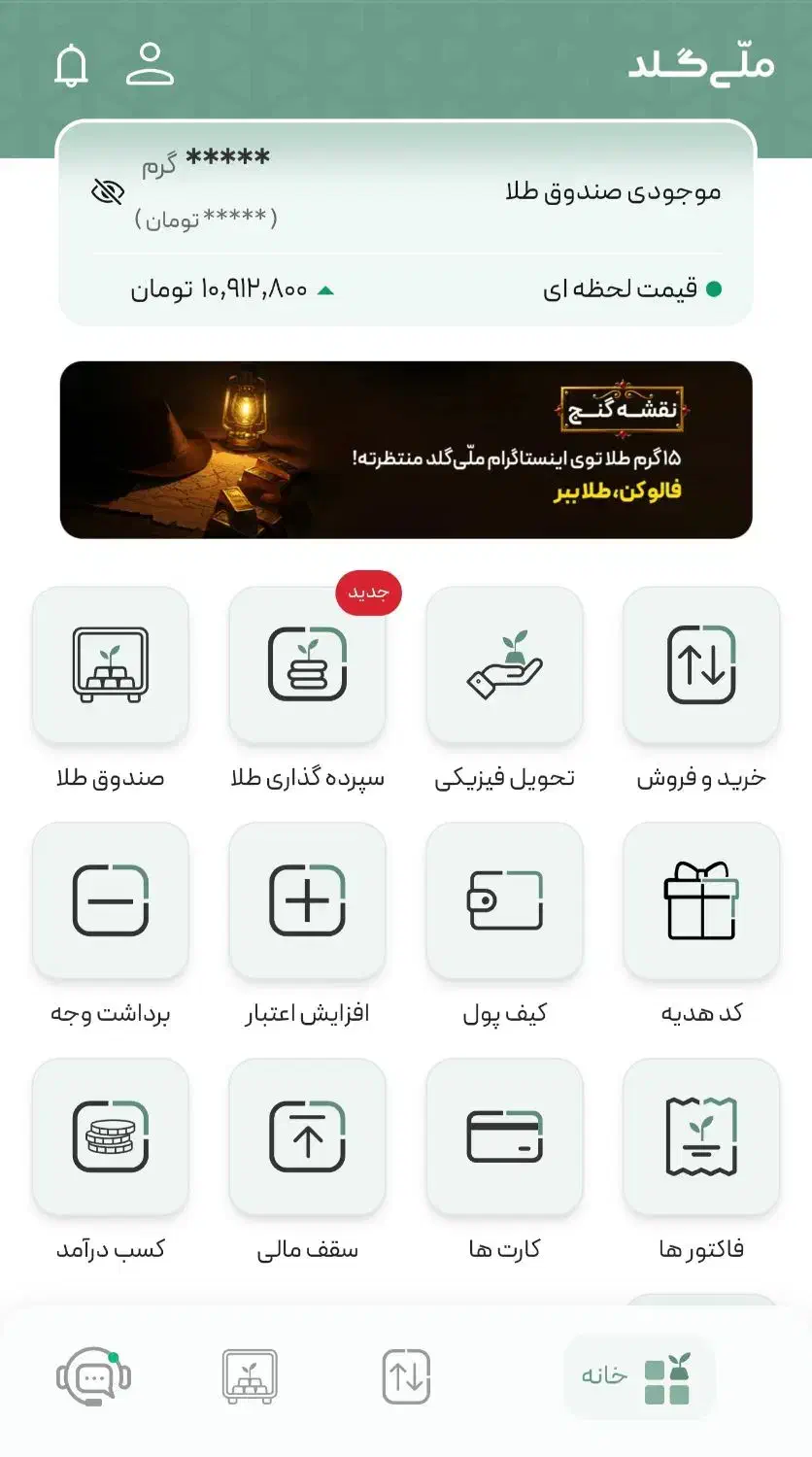812x1457 pixels.
Task: Open the notifications bell
Action: [x=71, y=65]
